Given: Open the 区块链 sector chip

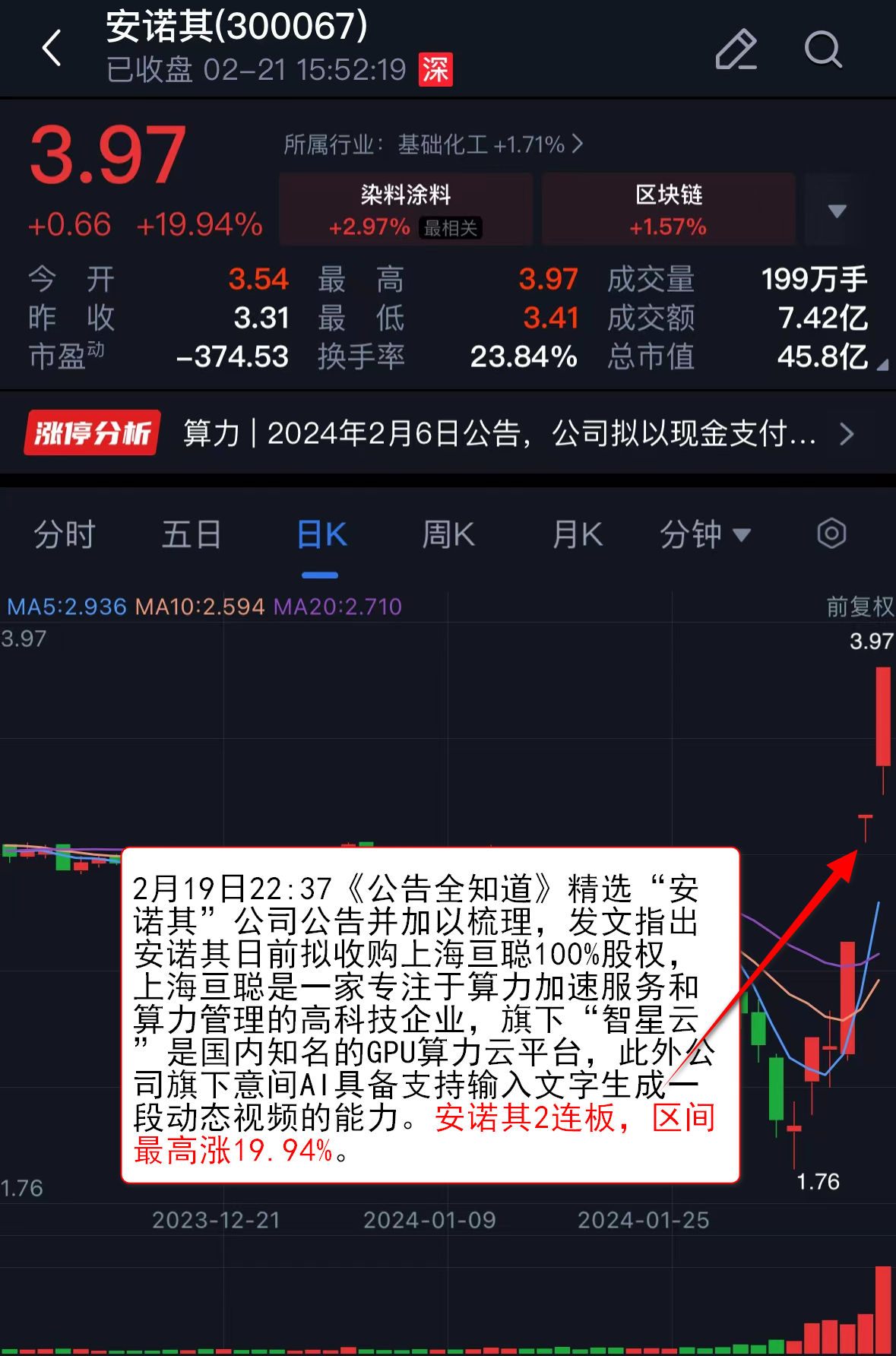Looking at the screenshot, I should [668, 209].
